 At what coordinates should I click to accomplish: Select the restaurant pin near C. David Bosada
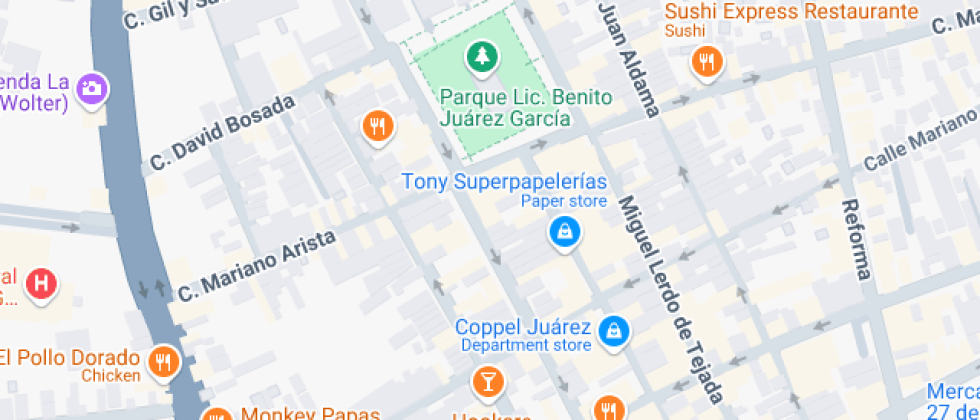click(377, 127)
